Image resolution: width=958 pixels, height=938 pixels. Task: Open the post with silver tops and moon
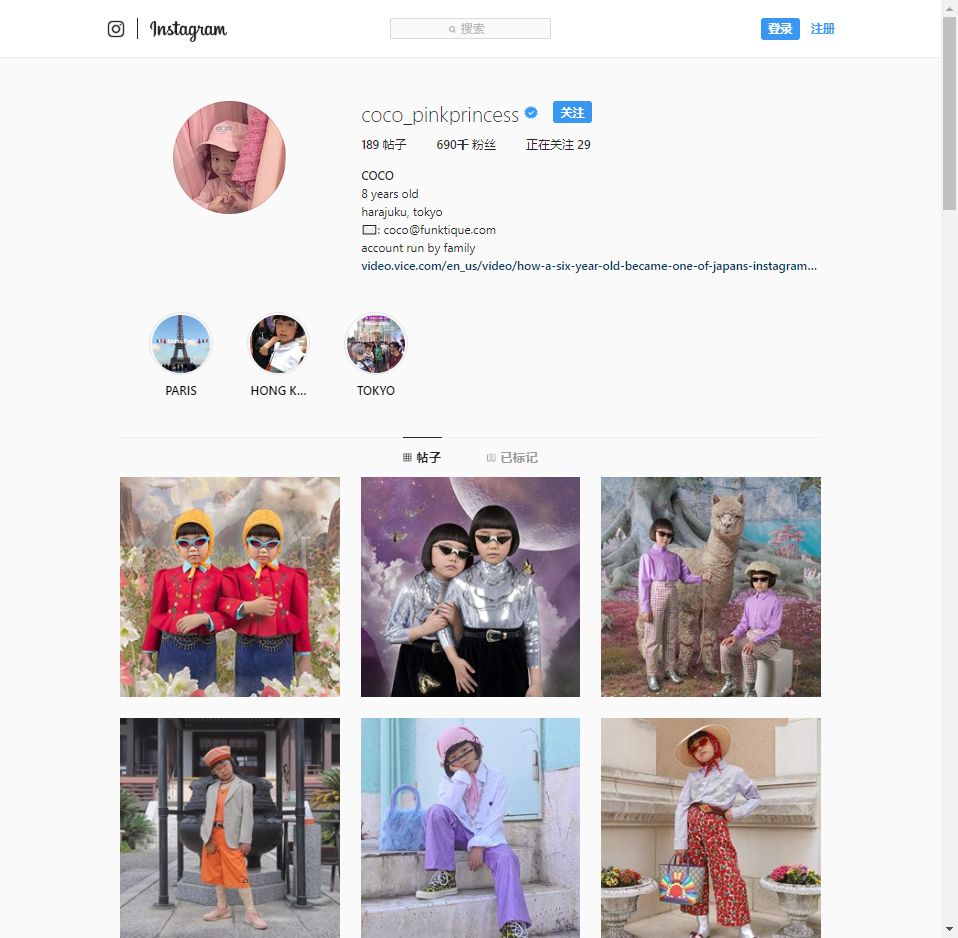pos(470,587)
